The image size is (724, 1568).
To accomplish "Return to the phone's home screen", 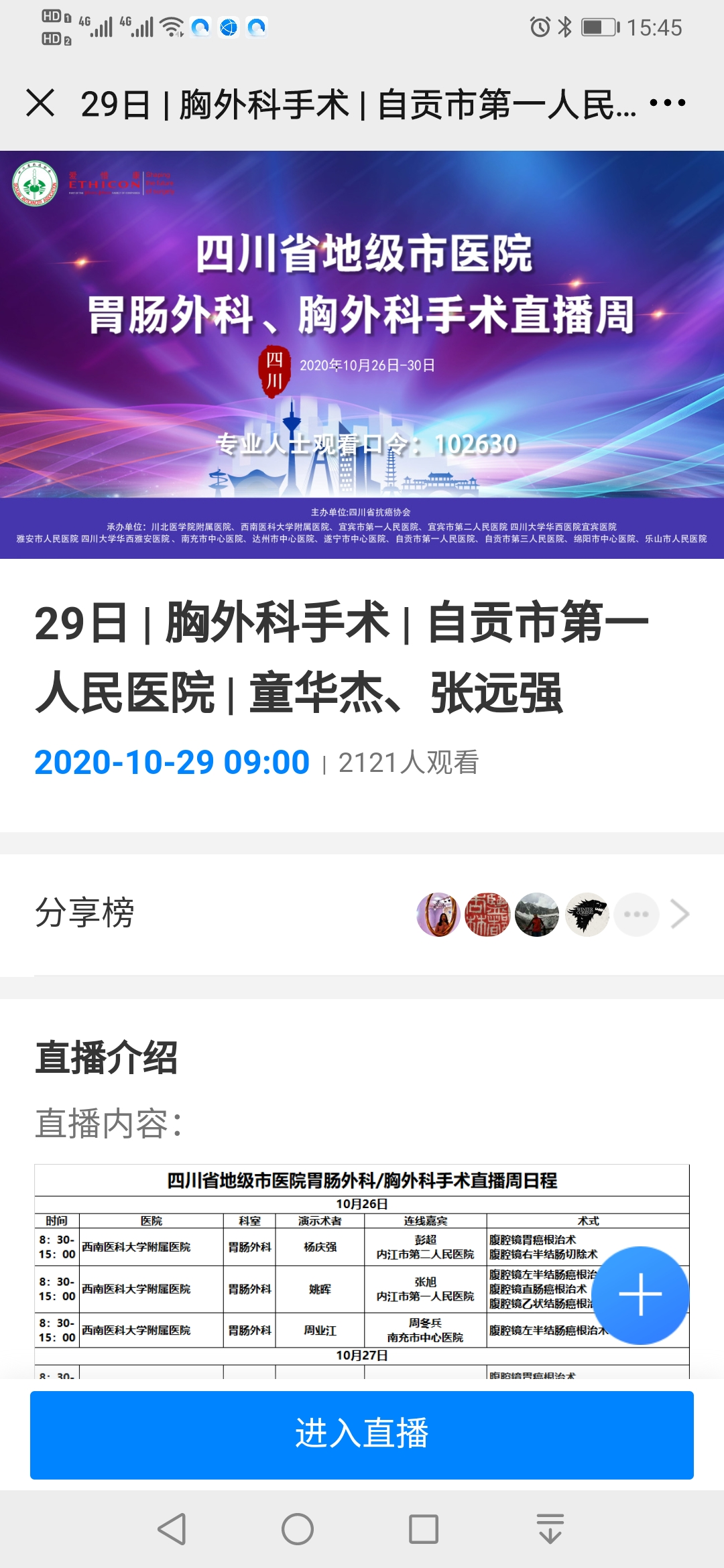I will tap(298, 1529).
